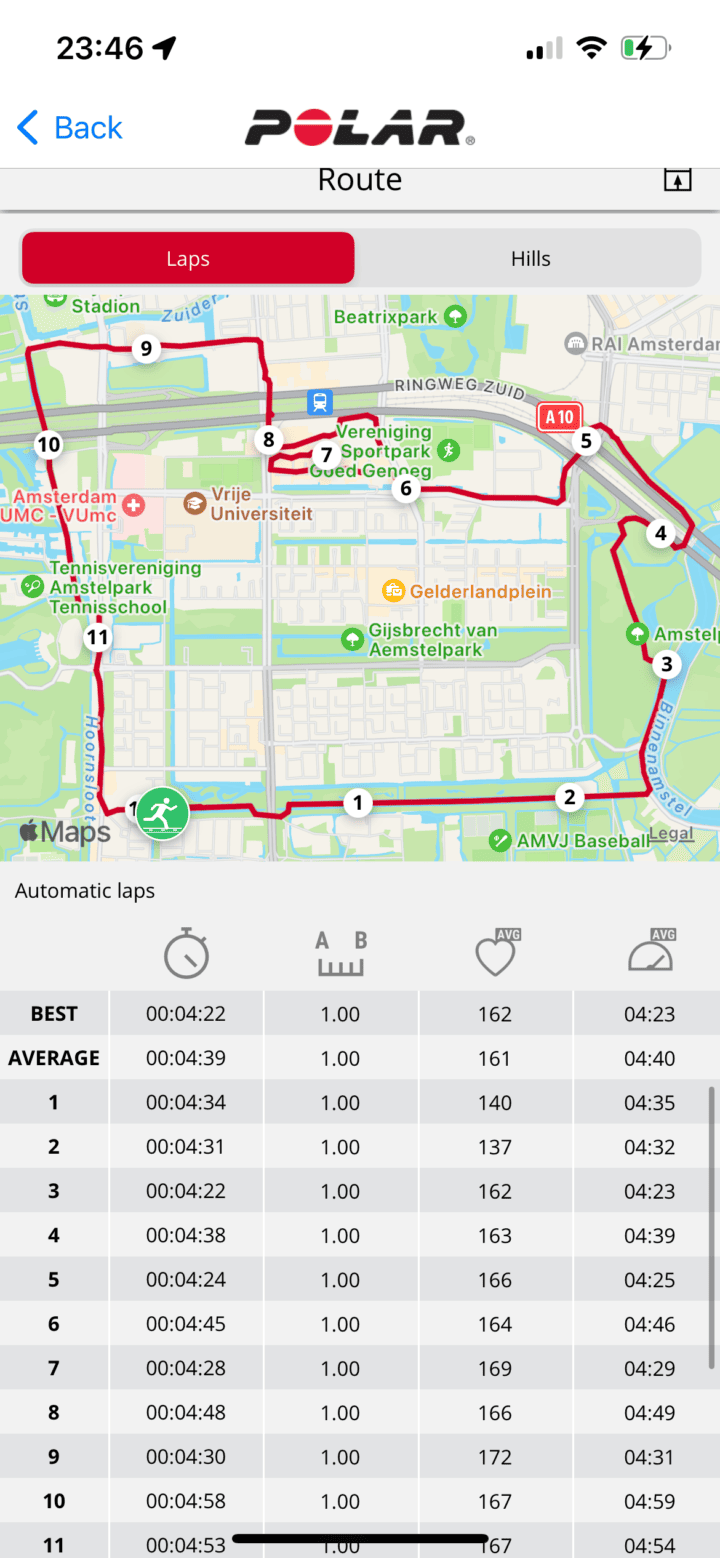
Task: Tap lap marker 9 on the route
Action: 146,348
